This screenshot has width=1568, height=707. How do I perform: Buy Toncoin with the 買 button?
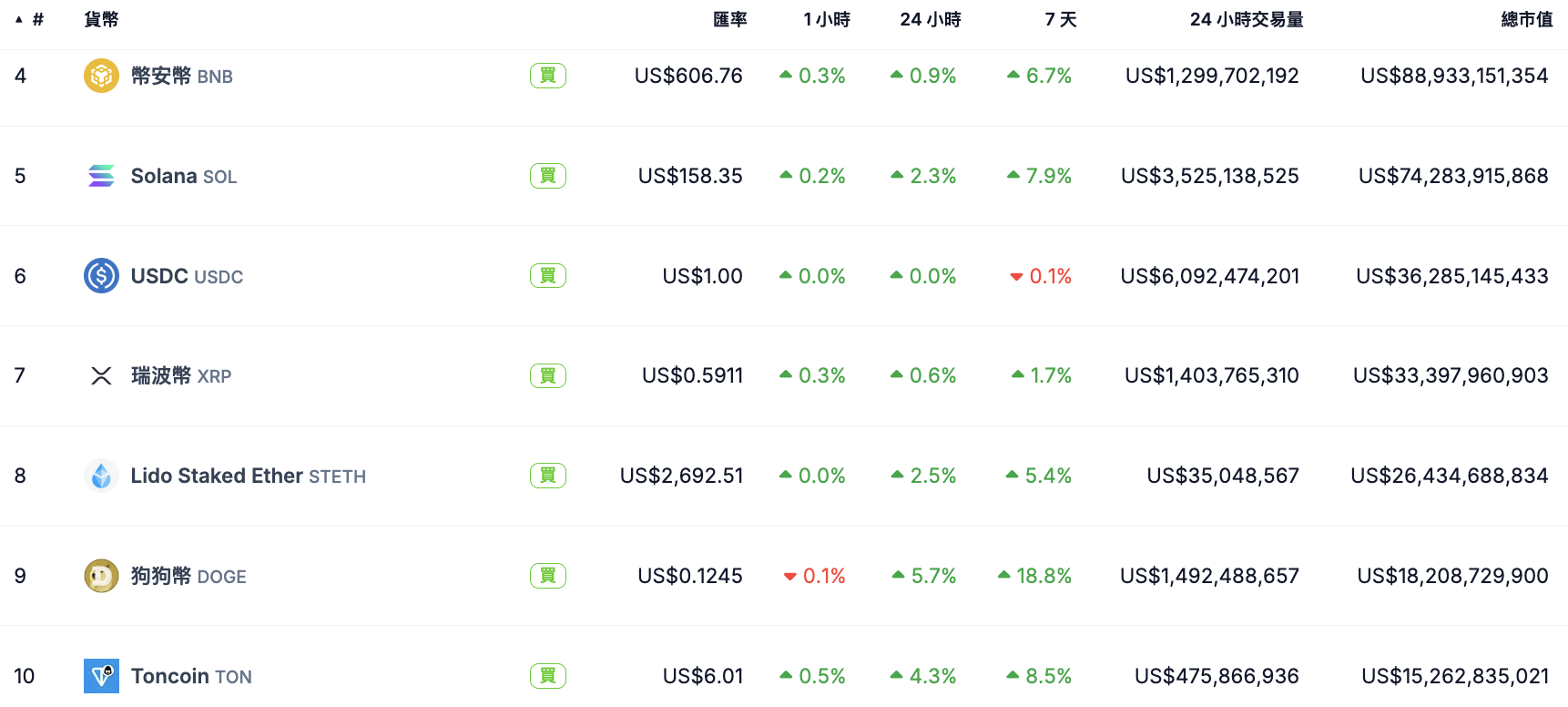(547, 676)
